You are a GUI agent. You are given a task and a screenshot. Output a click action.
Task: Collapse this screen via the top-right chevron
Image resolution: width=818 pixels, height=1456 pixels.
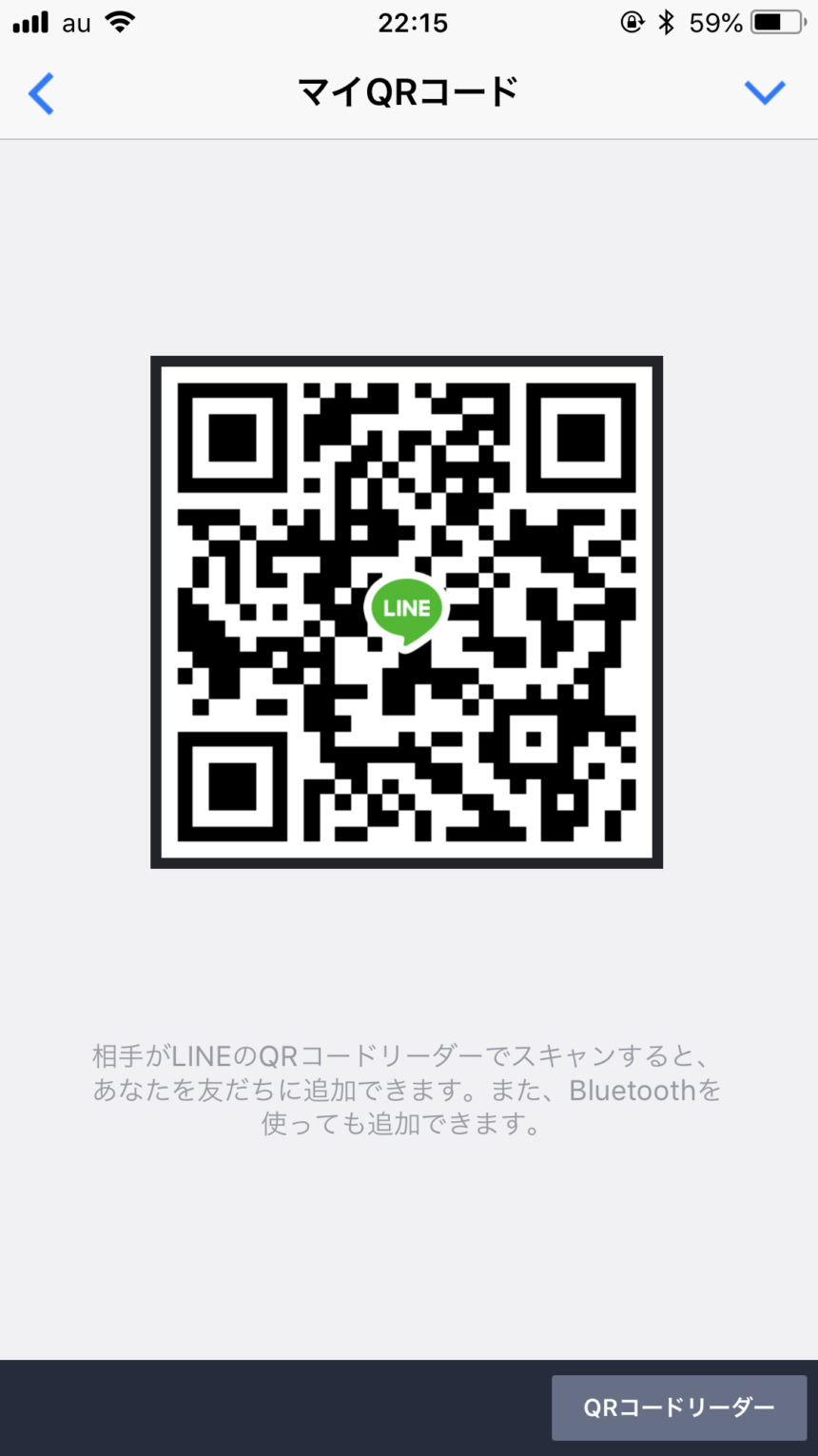tap(766, 93)
